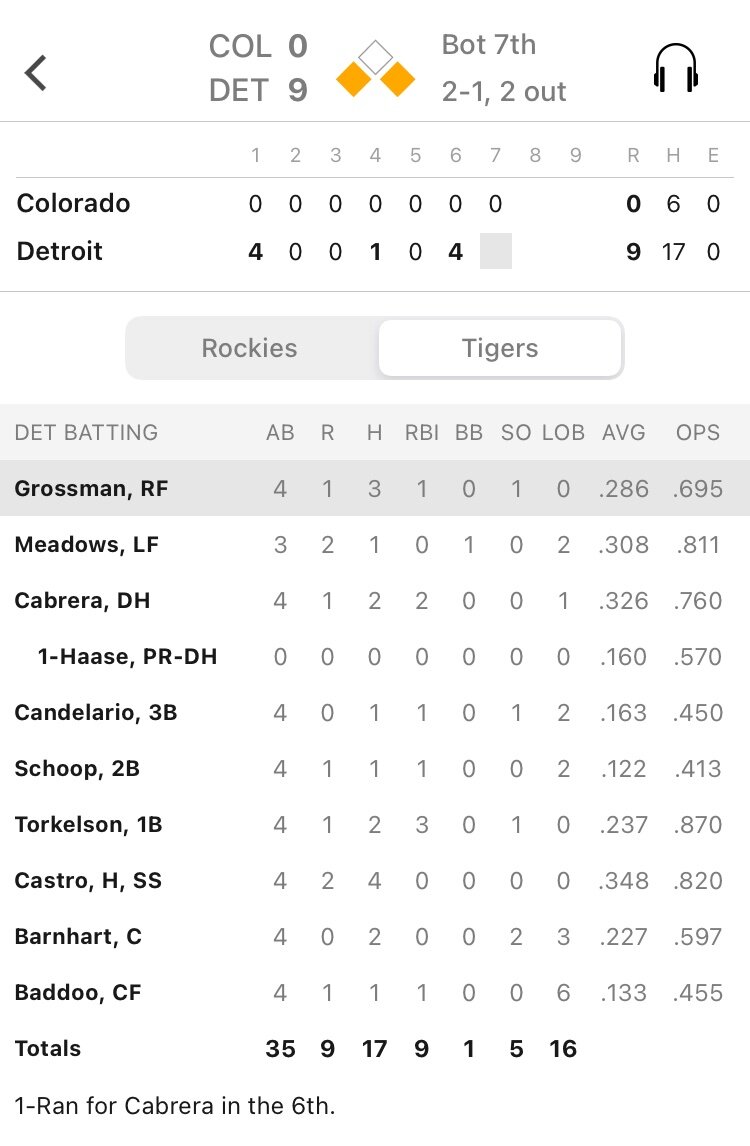Tap the Haase, PR-DH row

point(127,657)
